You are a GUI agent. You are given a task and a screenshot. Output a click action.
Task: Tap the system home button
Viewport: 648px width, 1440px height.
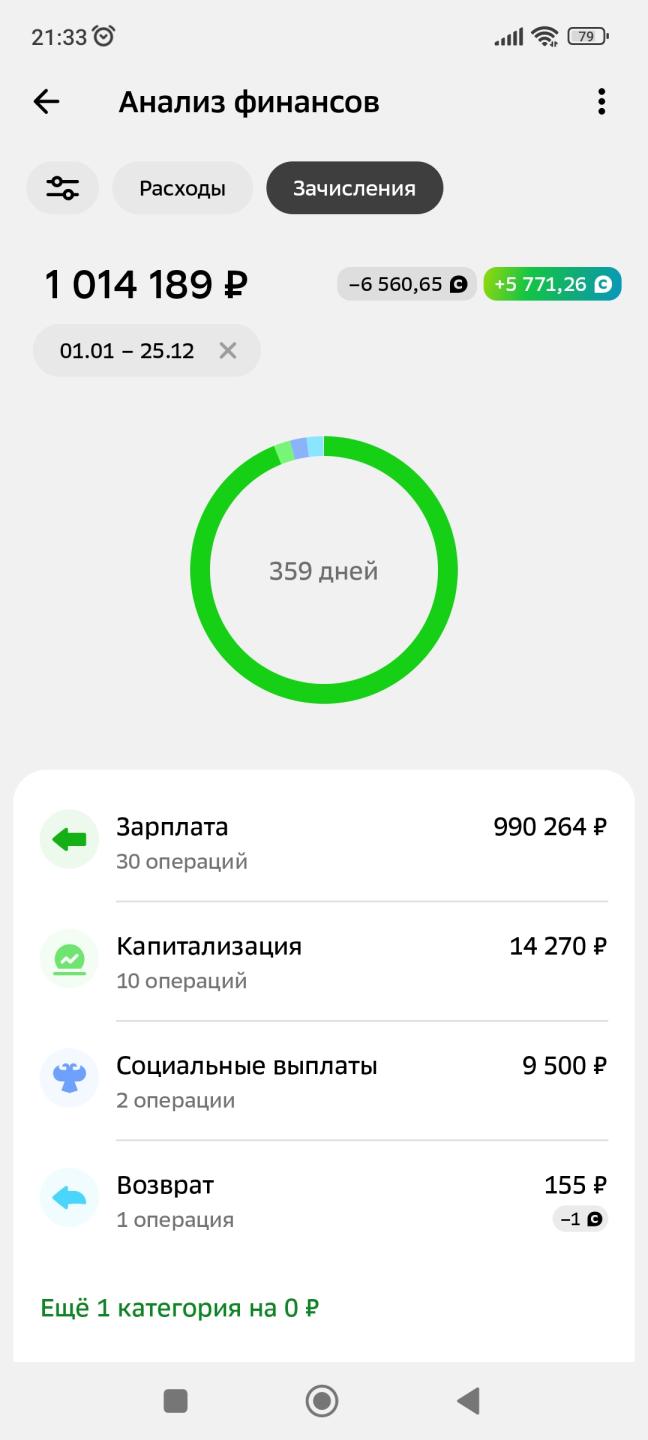(x=322, y=1401)
